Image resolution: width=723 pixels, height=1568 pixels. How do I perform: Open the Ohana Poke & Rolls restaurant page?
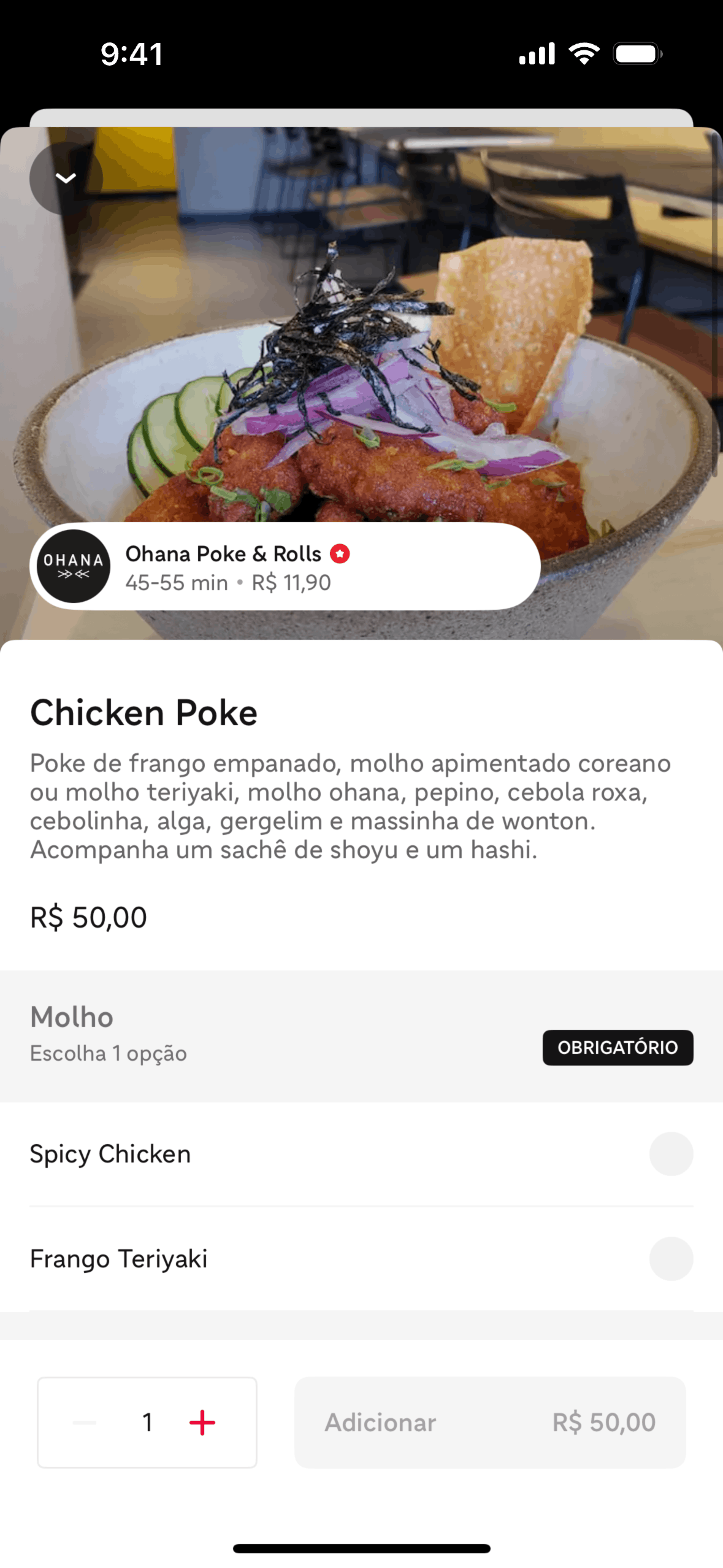point(285,566)
